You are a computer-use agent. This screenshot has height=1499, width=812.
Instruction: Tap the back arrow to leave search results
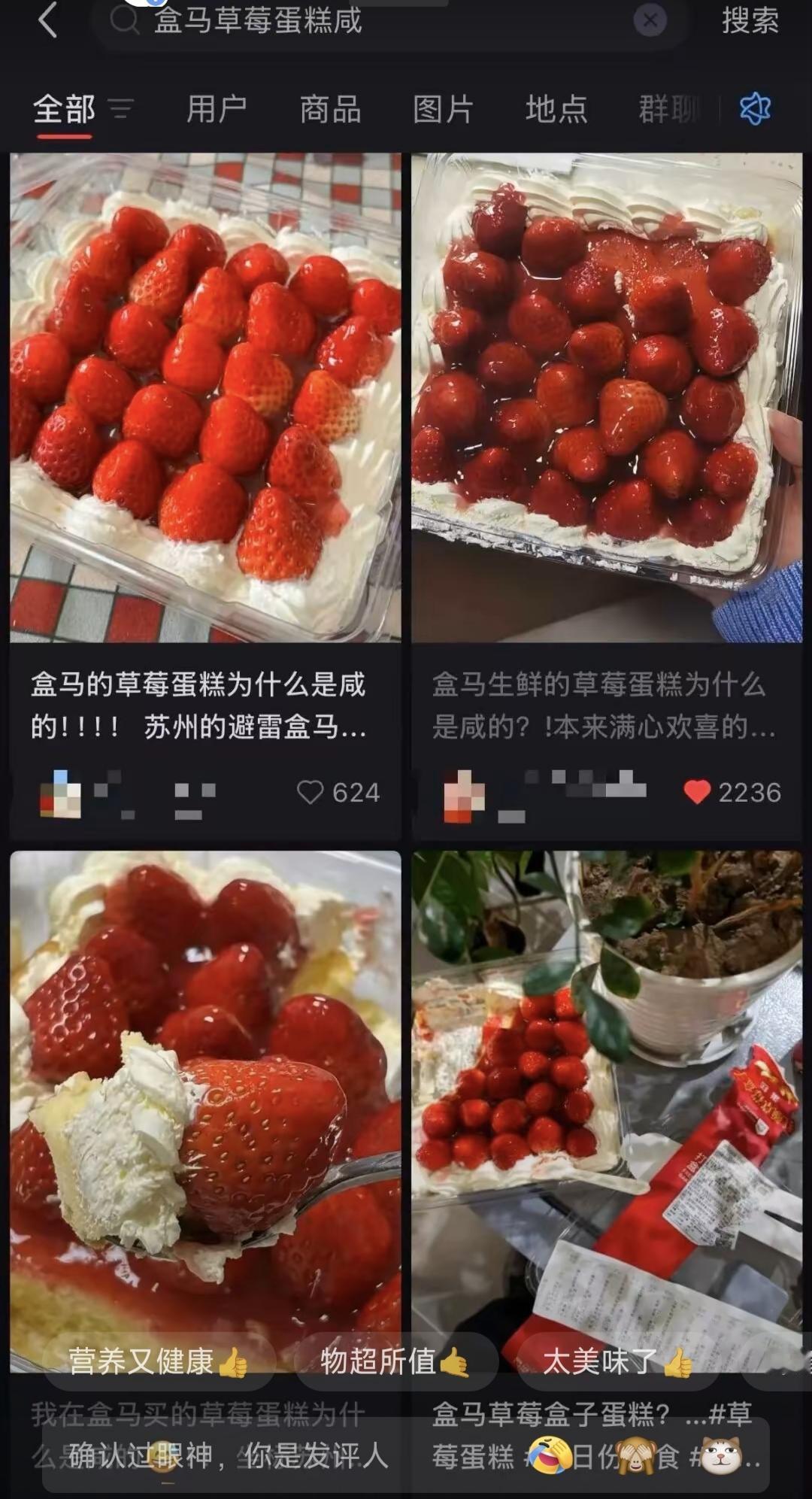tap(45, 23)
